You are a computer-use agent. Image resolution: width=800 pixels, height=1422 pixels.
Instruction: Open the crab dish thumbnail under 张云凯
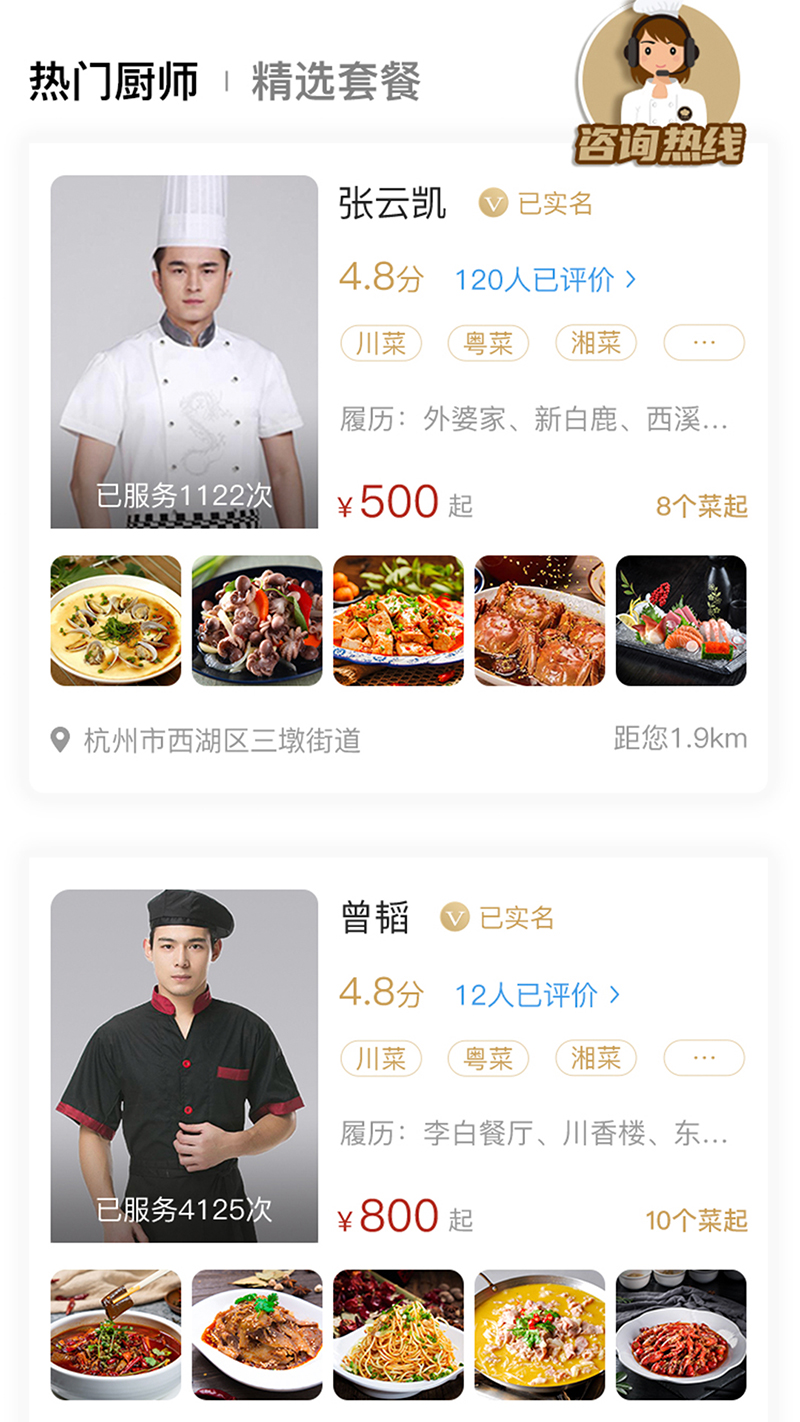pos(539,620)
